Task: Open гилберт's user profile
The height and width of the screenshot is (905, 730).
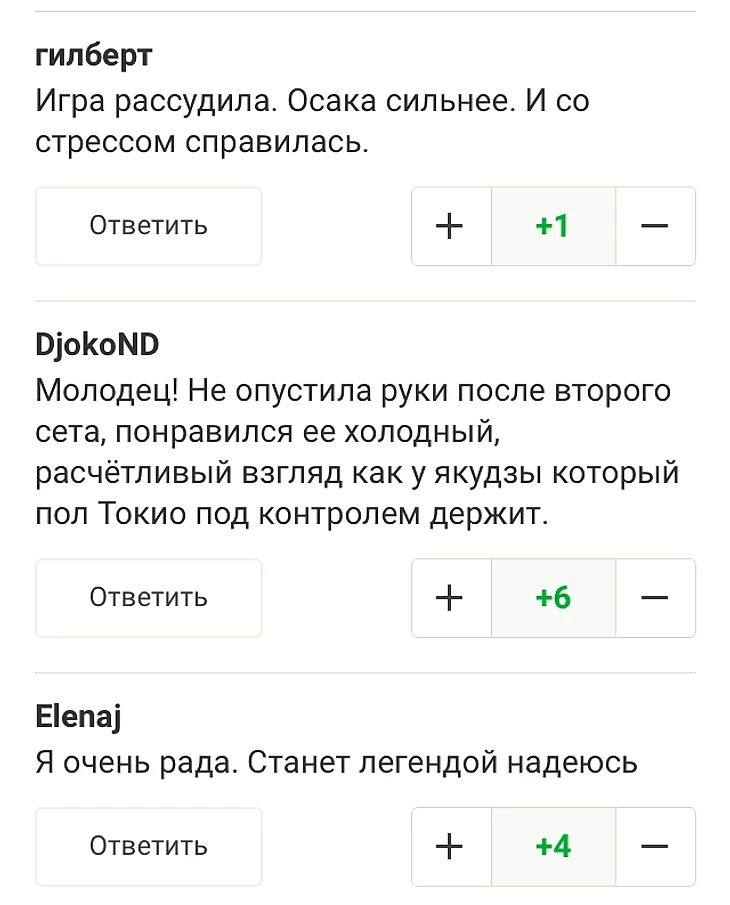Action: click(93, 55)
